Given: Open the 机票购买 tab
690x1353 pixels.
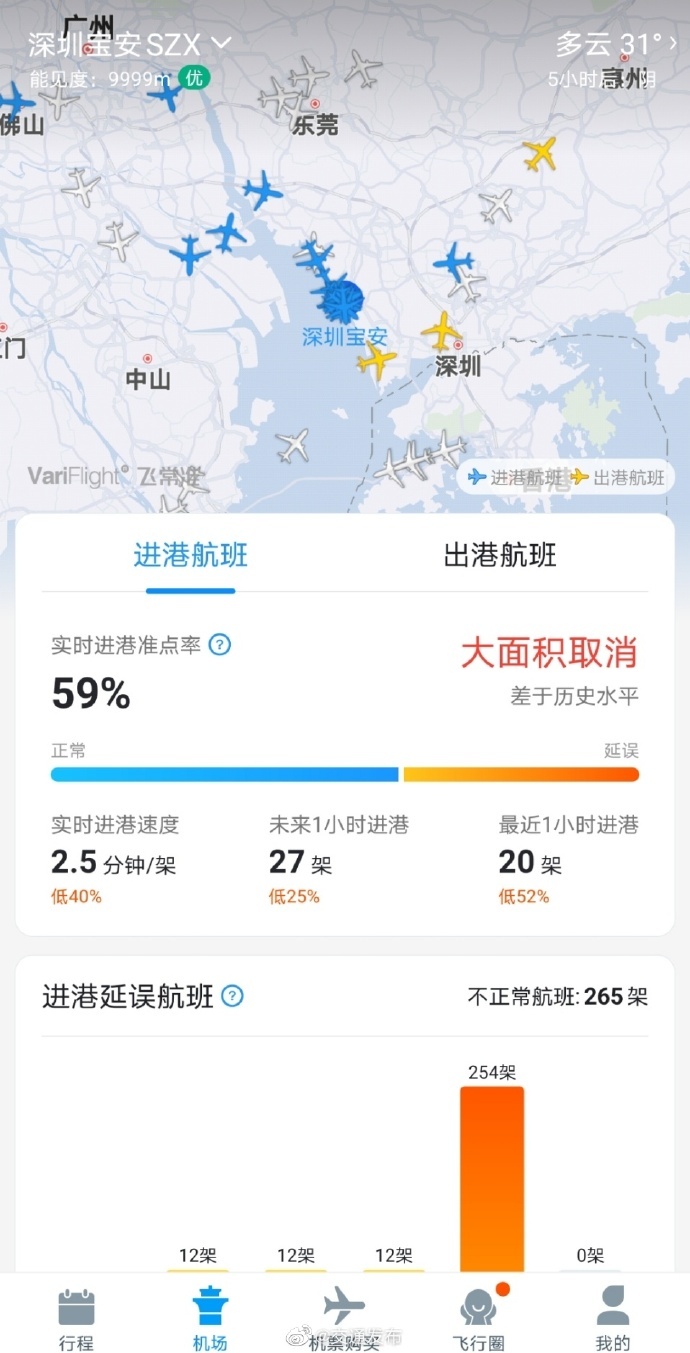Looking at the screenshot, I should pos(344,1318).
